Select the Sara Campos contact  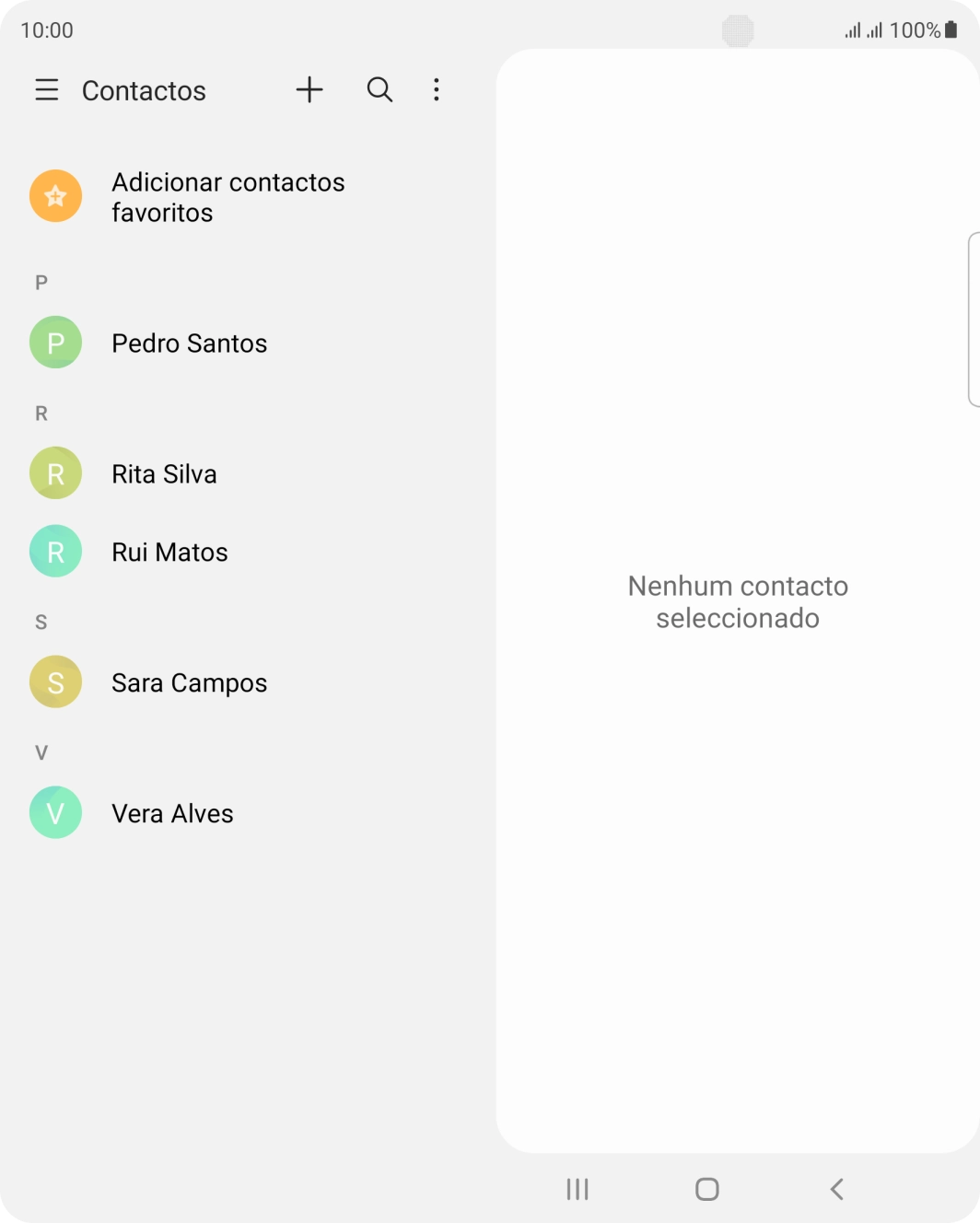[189, 681]
